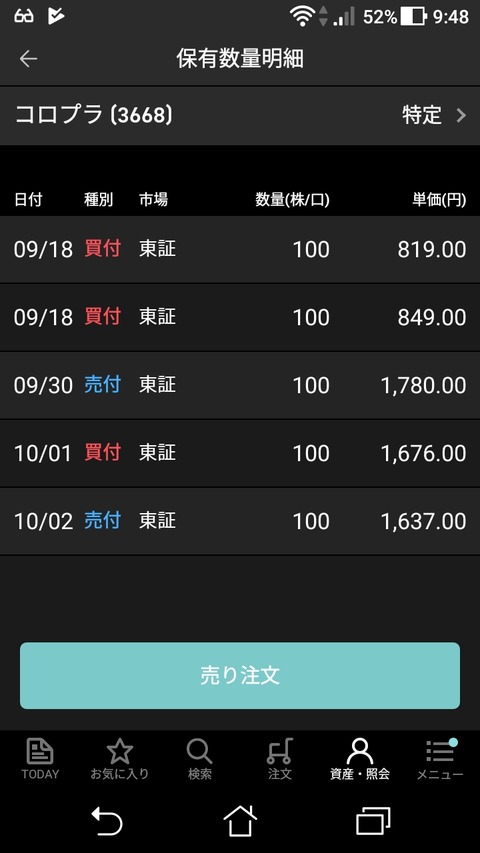Screen dimensions: 480x853
Task: Go back using the top-left arrow
Action: pos(28,59)
